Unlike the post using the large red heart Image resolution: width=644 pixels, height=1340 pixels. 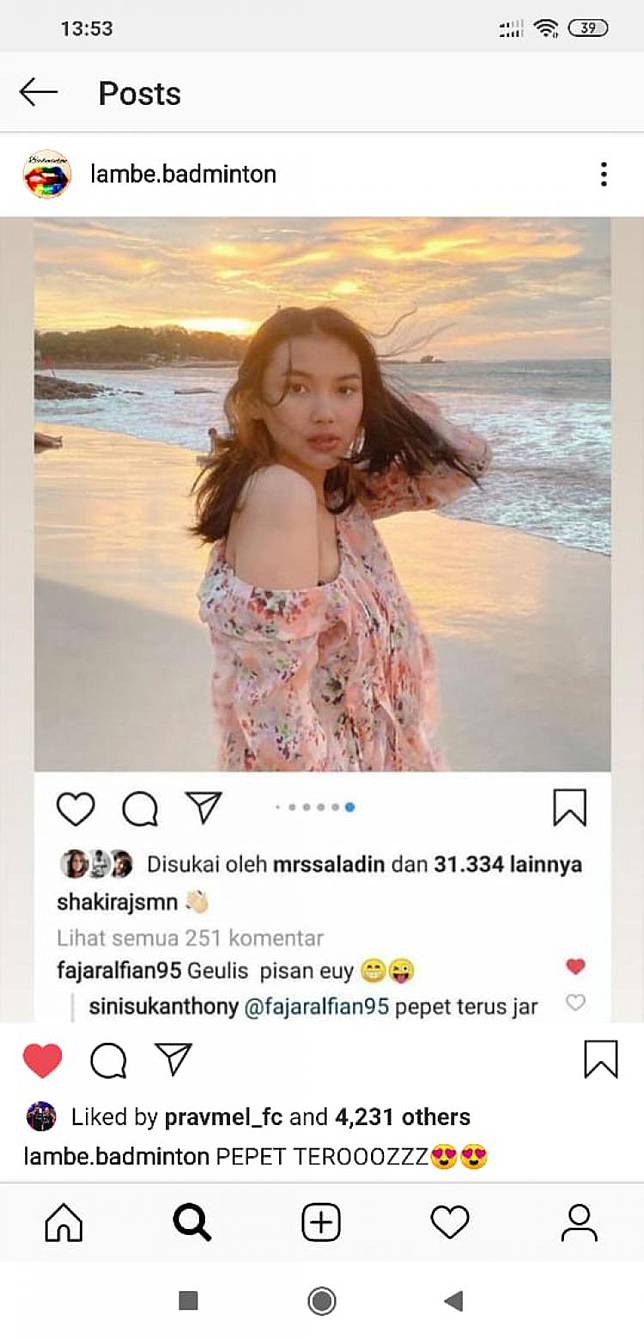(x=42, y=1060)
